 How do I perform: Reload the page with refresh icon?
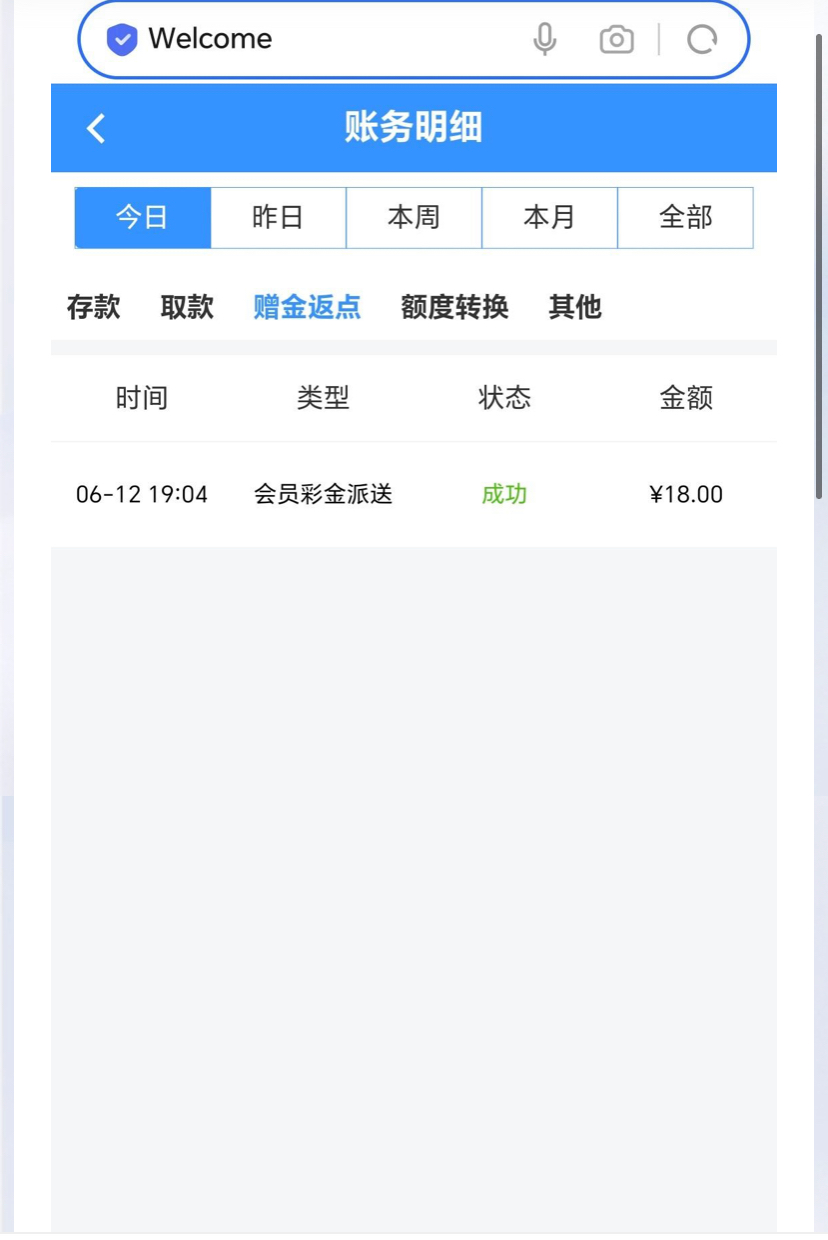click(702, 39)
